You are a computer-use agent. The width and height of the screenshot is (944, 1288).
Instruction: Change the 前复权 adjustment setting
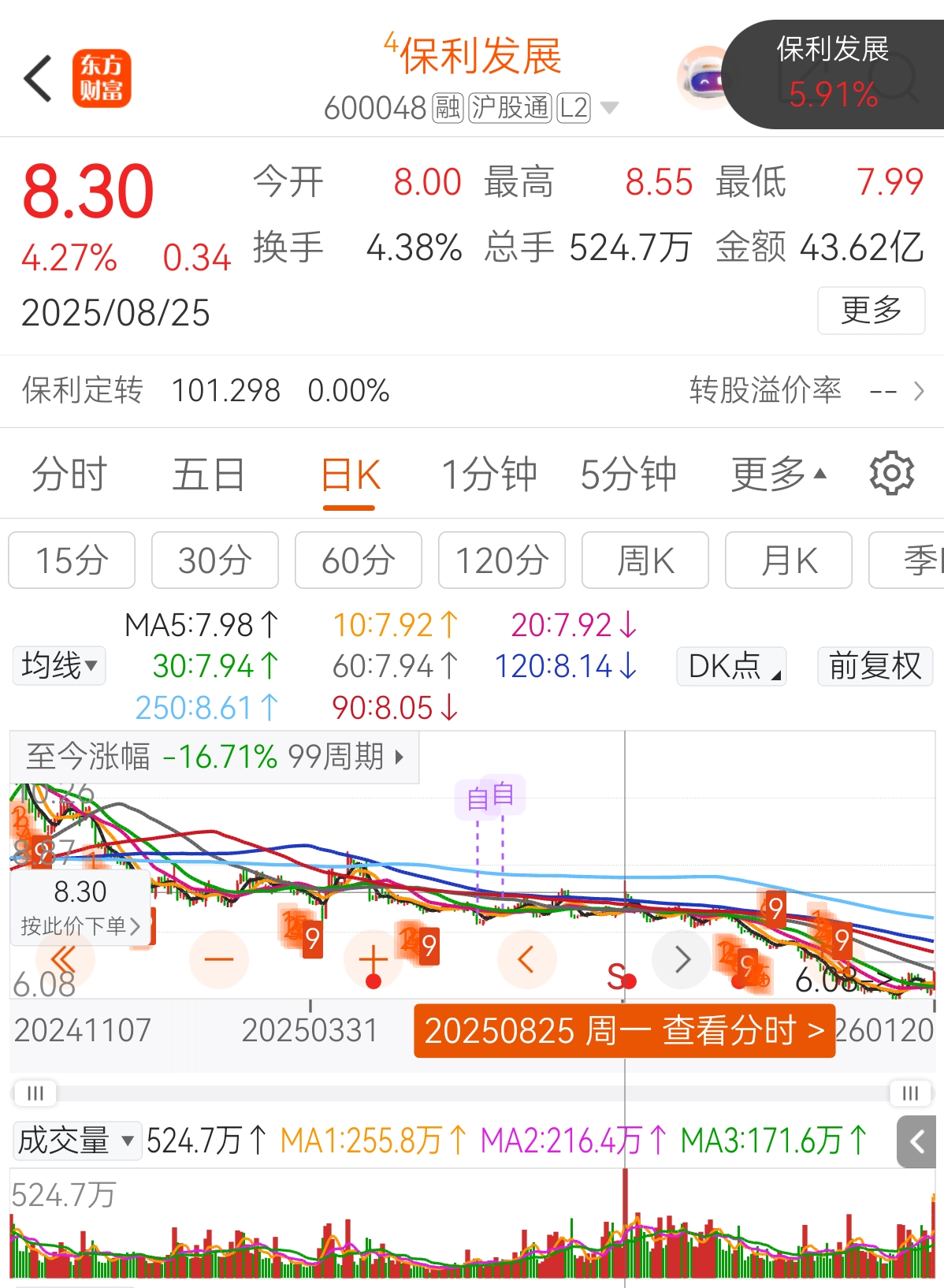tap(875, 666)
